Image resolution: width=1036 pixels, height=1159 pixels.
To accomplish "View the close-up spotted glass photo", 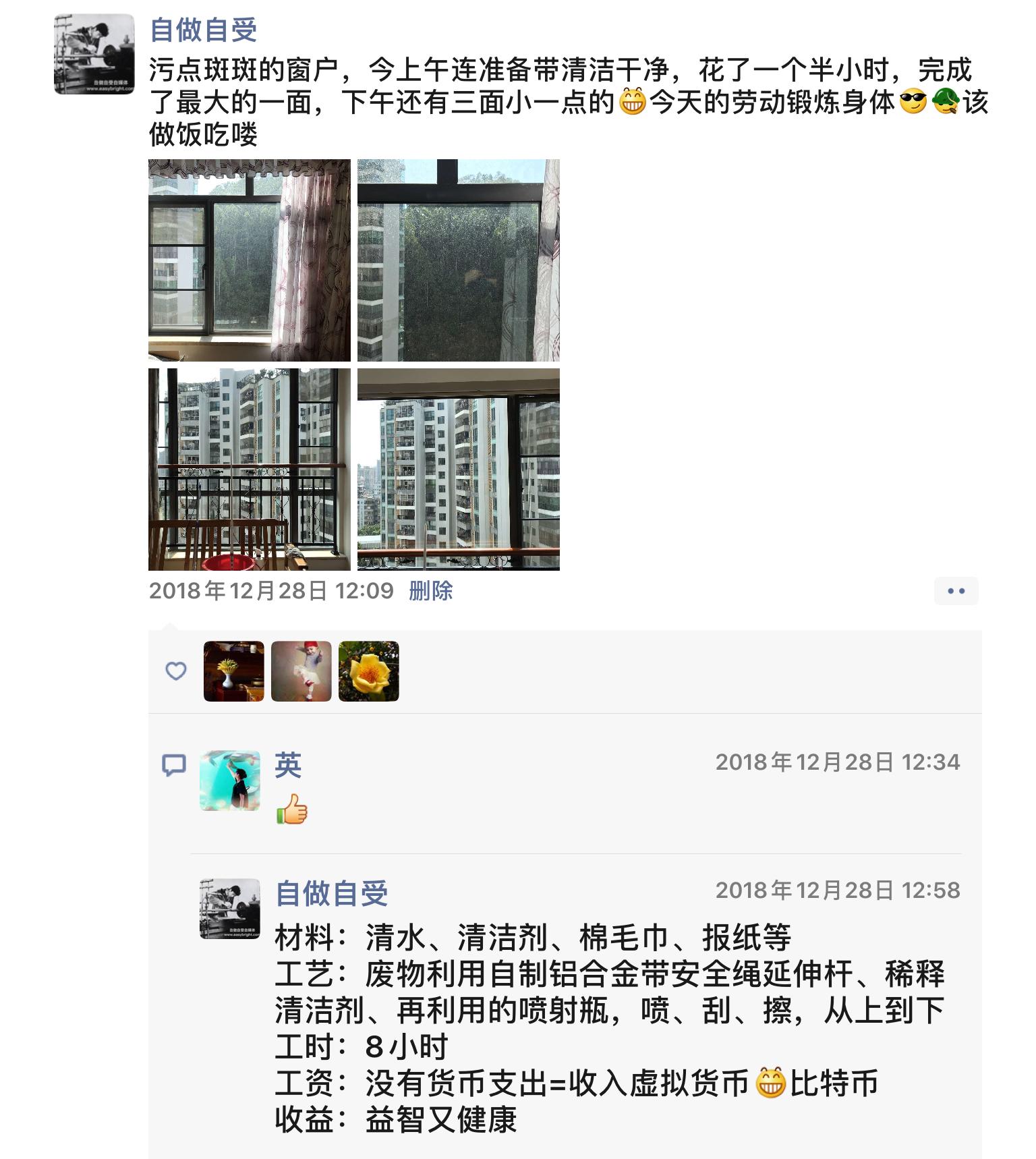I will (458, 260).
